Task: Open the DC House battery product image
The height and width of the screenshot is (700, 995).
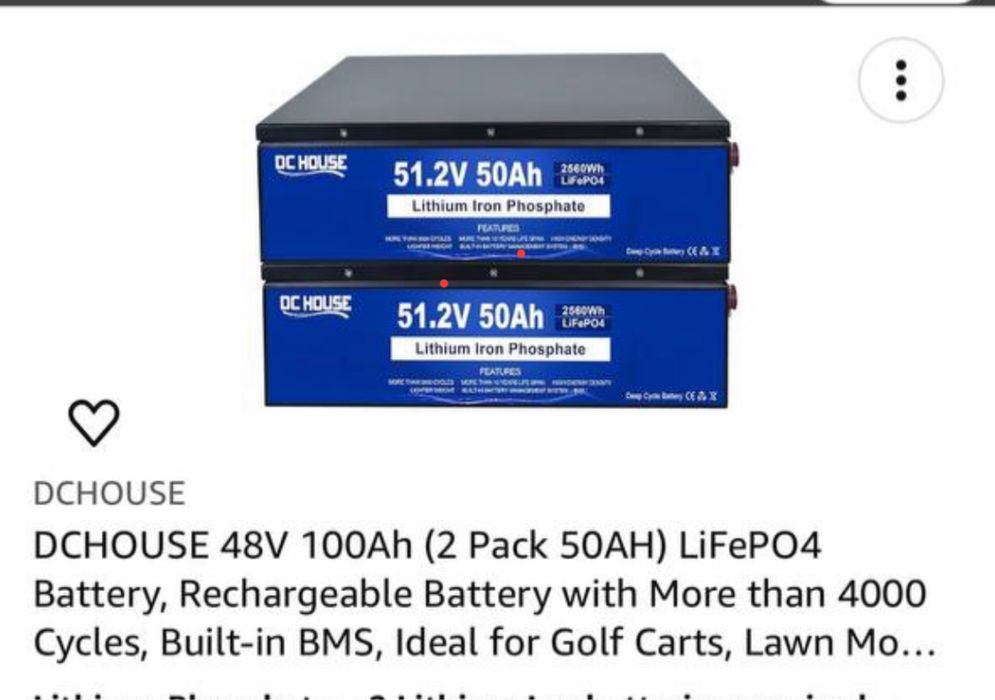Action: point(496,232)
